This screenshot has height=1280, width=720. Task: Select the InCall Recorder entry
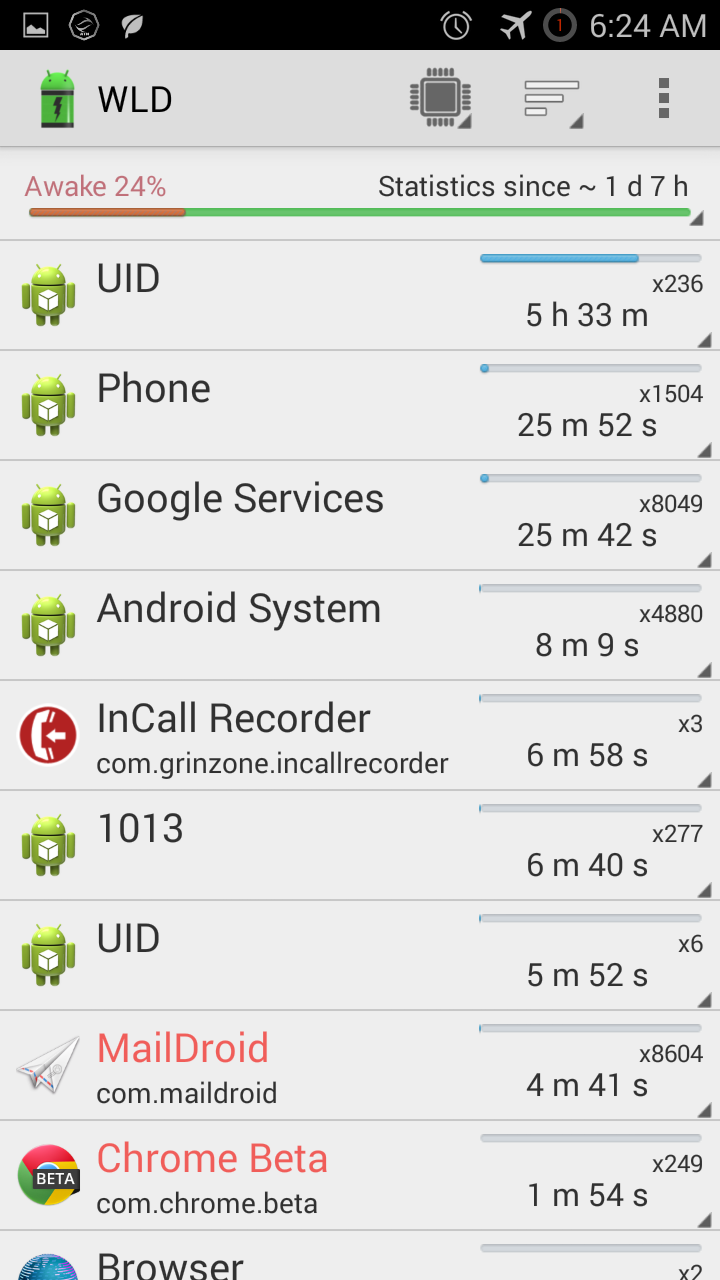pos(360,736)
